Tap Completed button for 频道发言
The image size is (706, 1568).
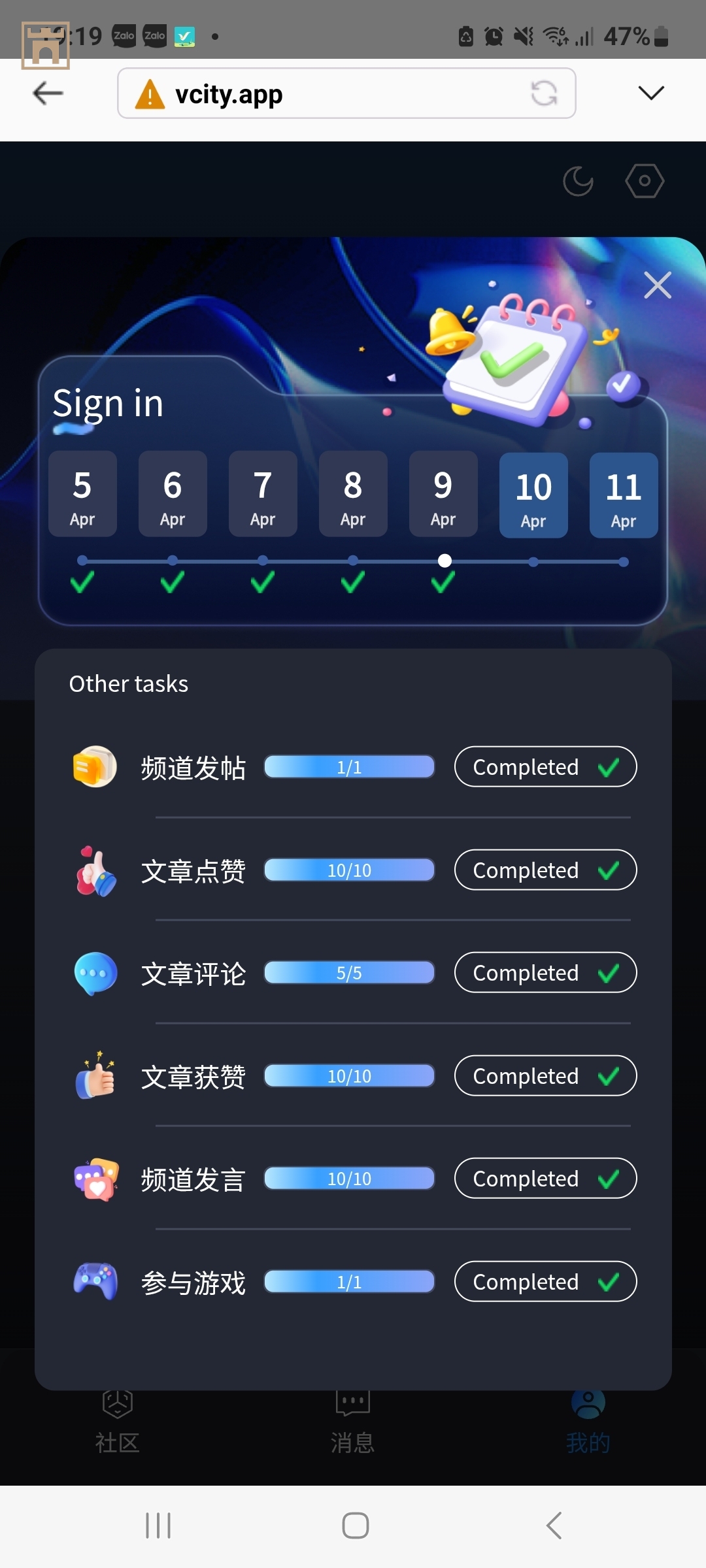(545, 1179)
